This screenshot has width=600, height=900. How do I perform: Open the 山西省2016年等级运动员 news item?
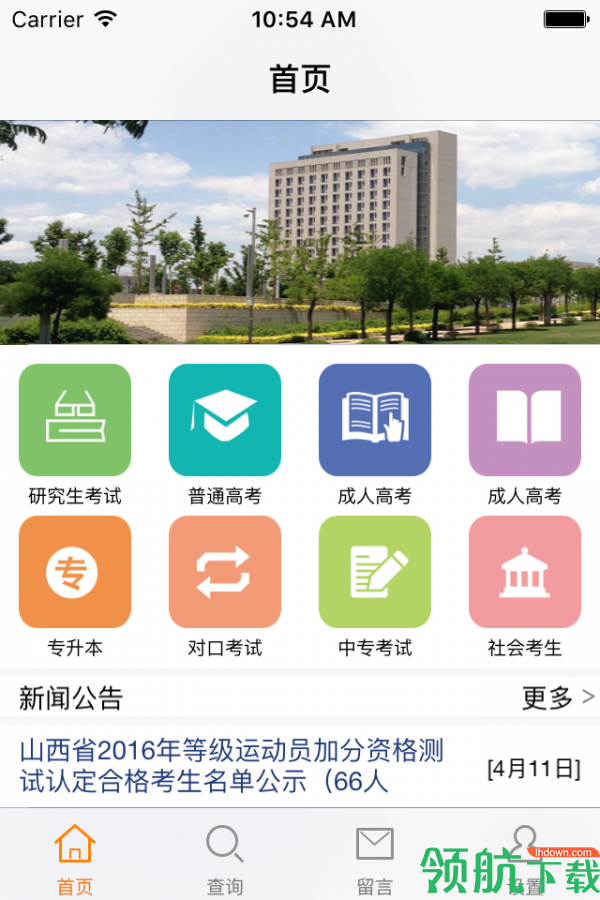[232, 766]
